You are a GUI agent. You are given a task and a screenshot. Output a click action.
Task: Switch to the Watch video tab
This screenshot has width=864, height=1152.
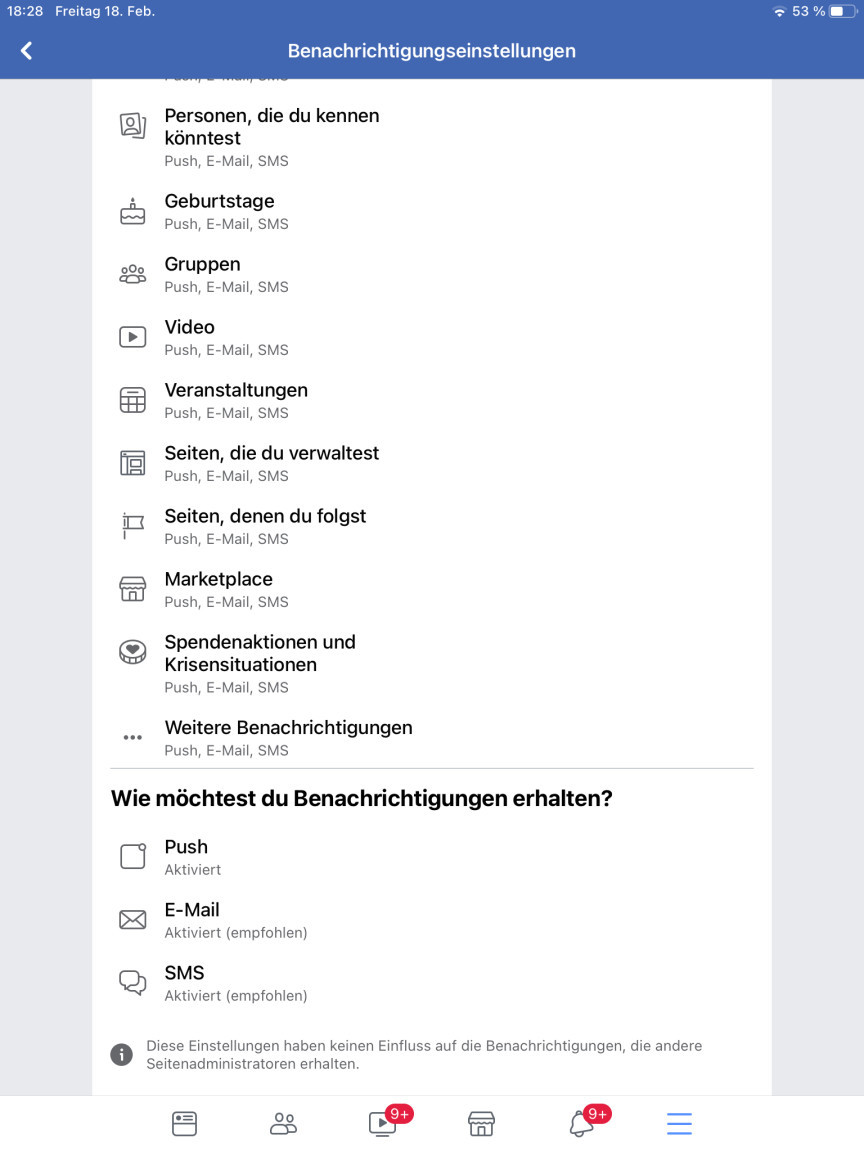[383, 1124]
